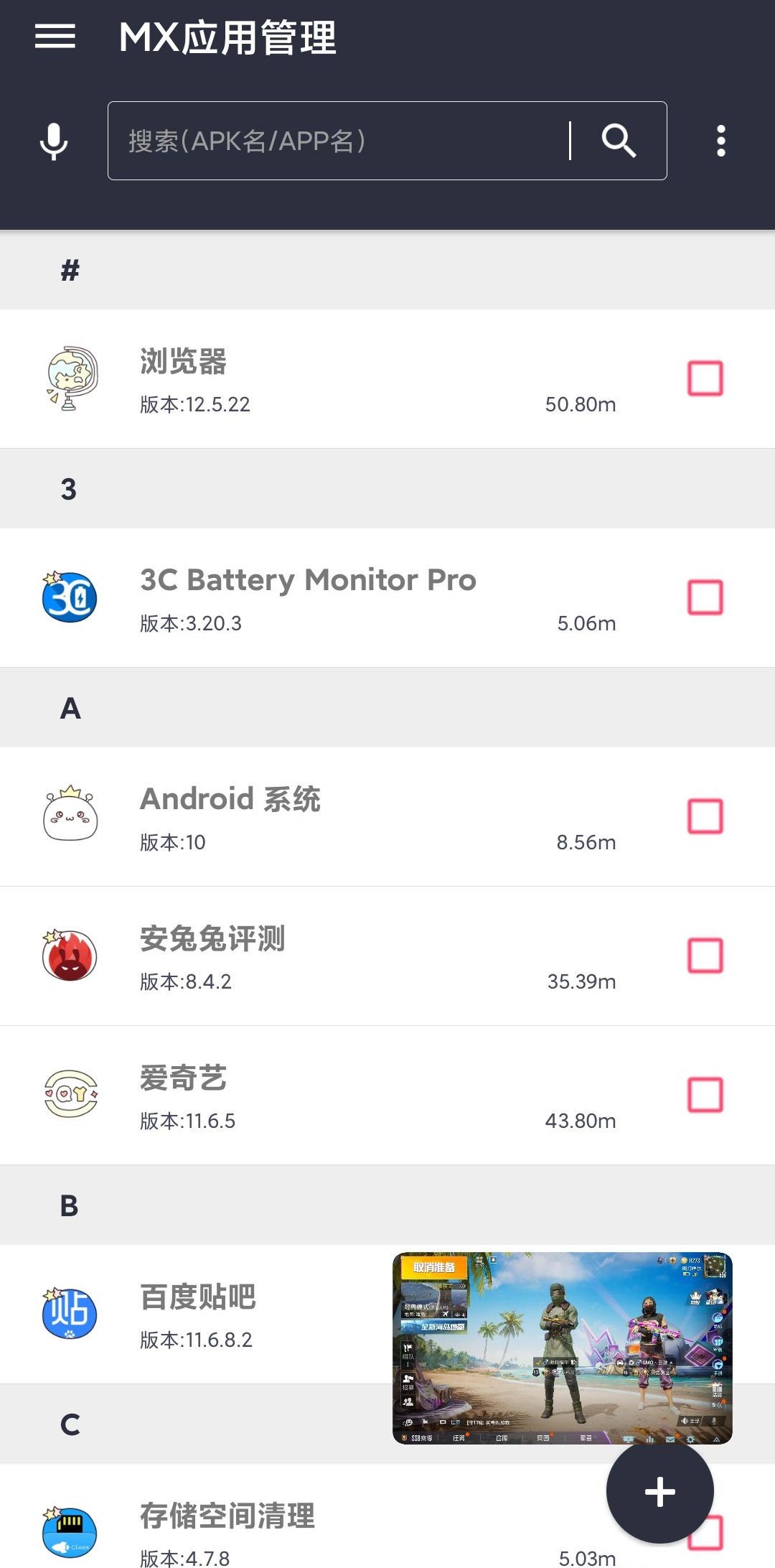Enable the 安兔兔评测 selection checkbox
Image resolution: width=775 pixels, height=1568 pixels.
[705, 954]
